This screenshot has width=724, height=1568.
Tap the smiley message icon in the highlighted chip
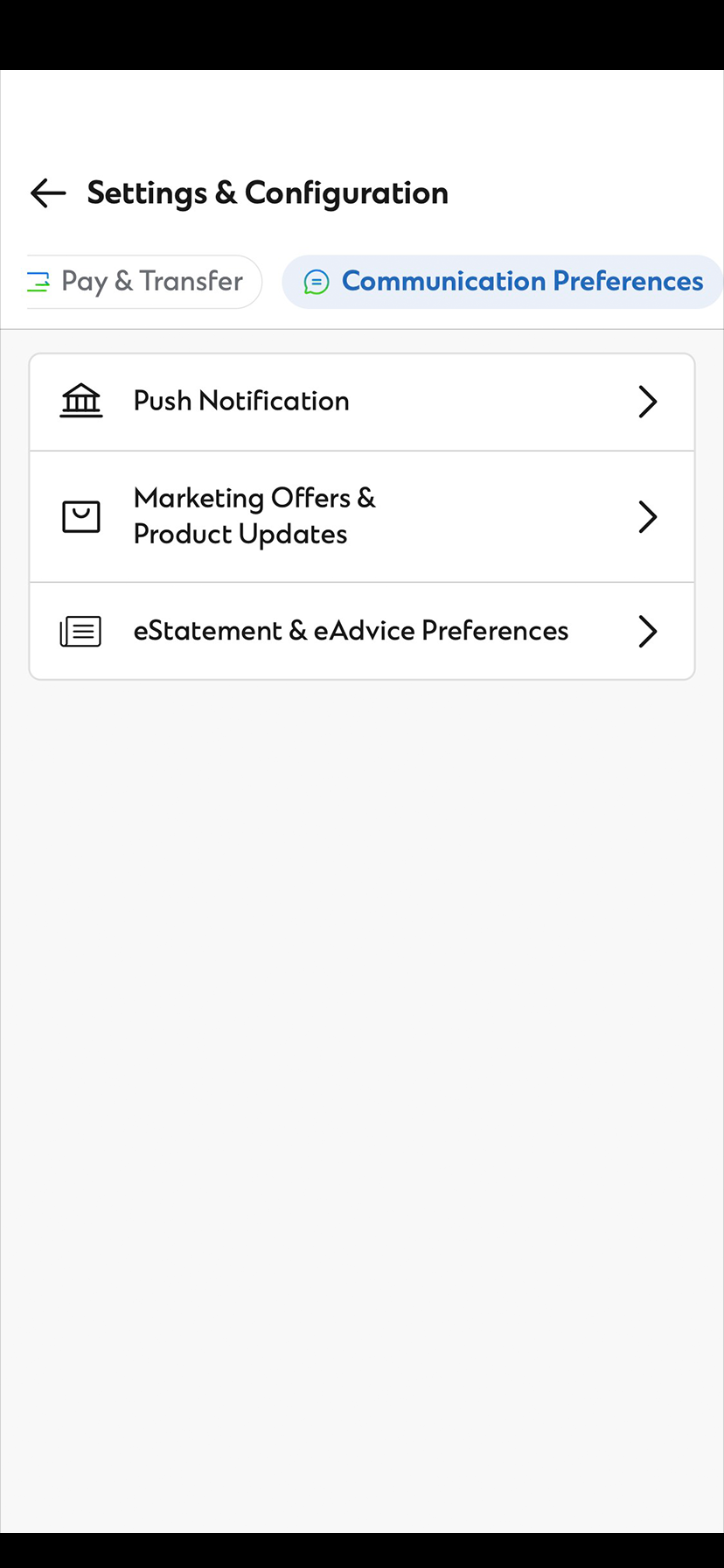point(316,281)
